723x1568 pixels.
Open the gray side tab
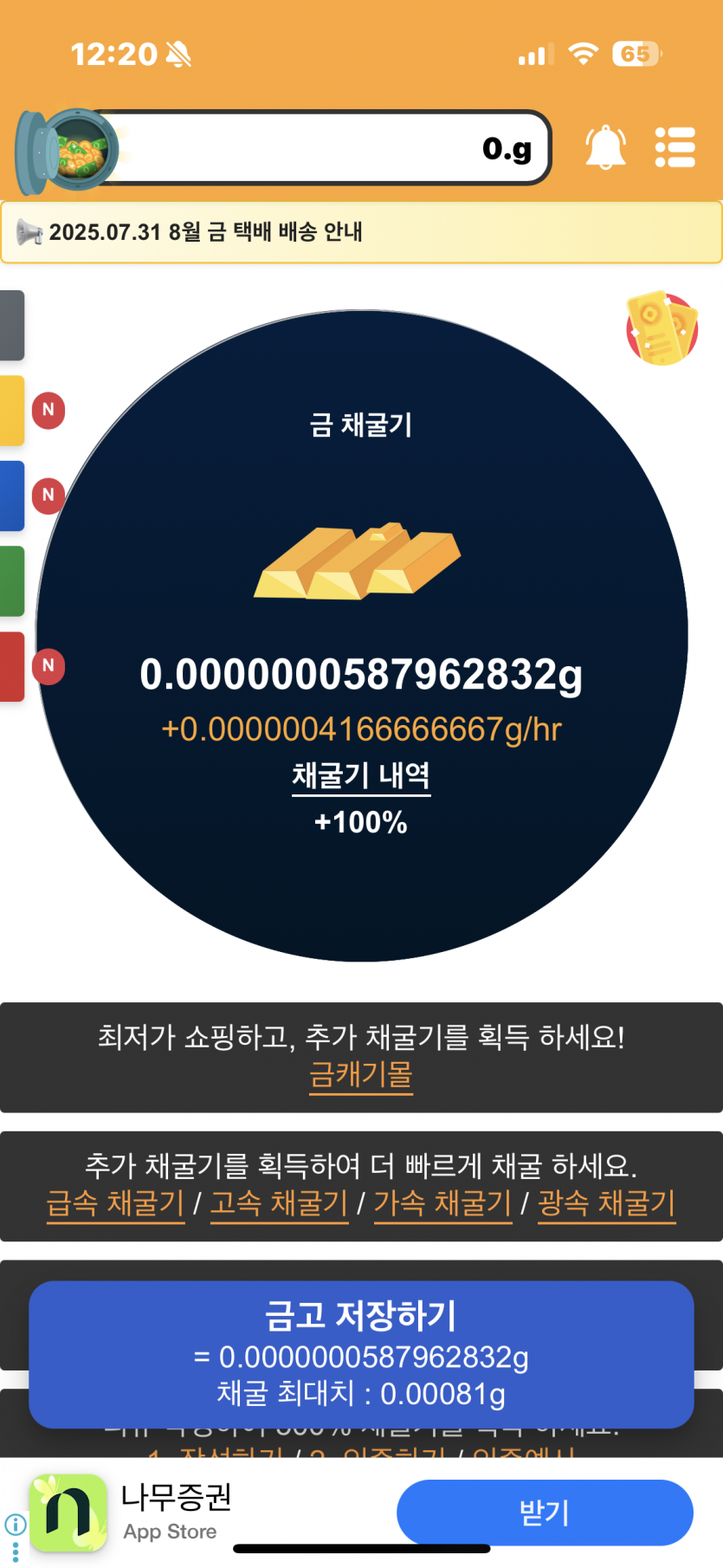coord(12,326)
